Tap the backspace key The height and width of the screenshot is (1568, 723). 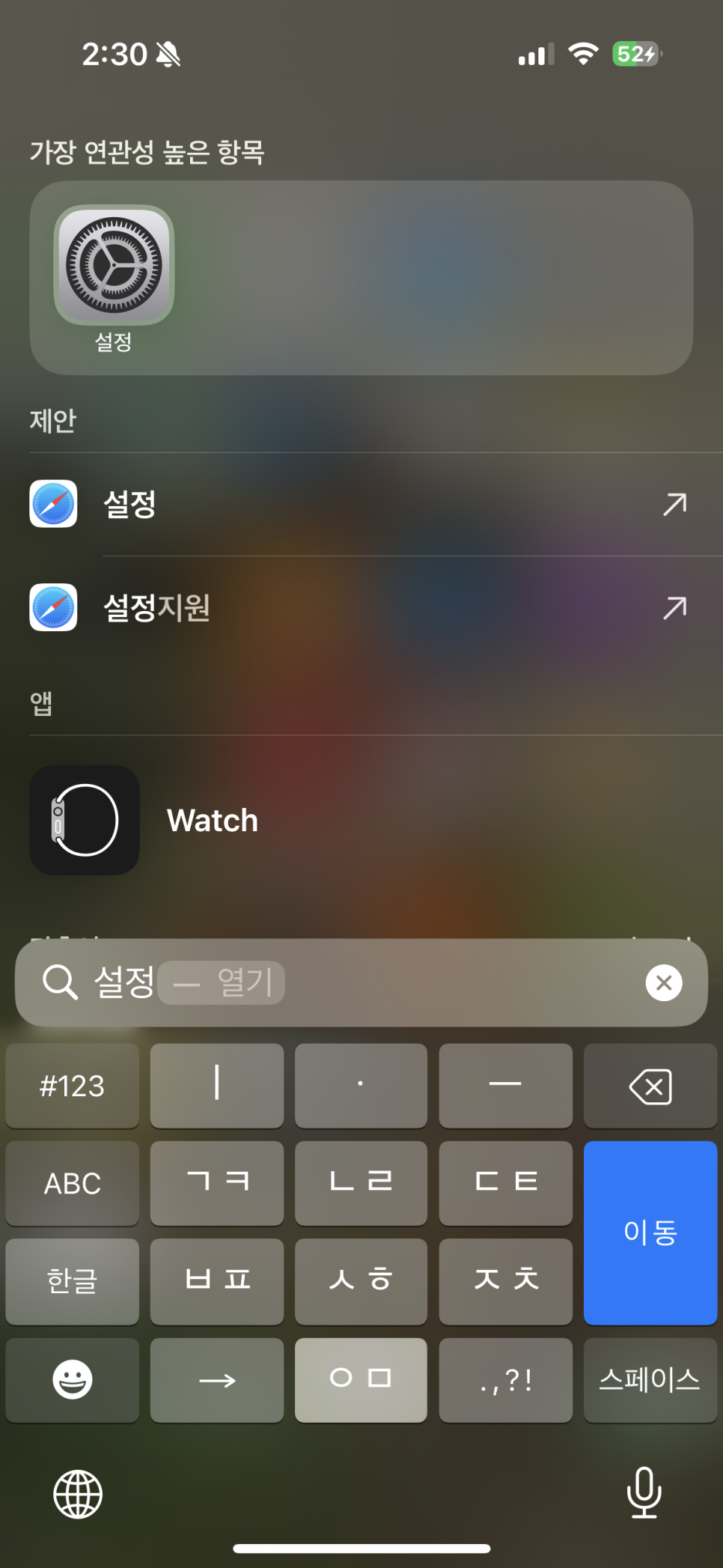pyautogui.click(x=650, y=1086)
